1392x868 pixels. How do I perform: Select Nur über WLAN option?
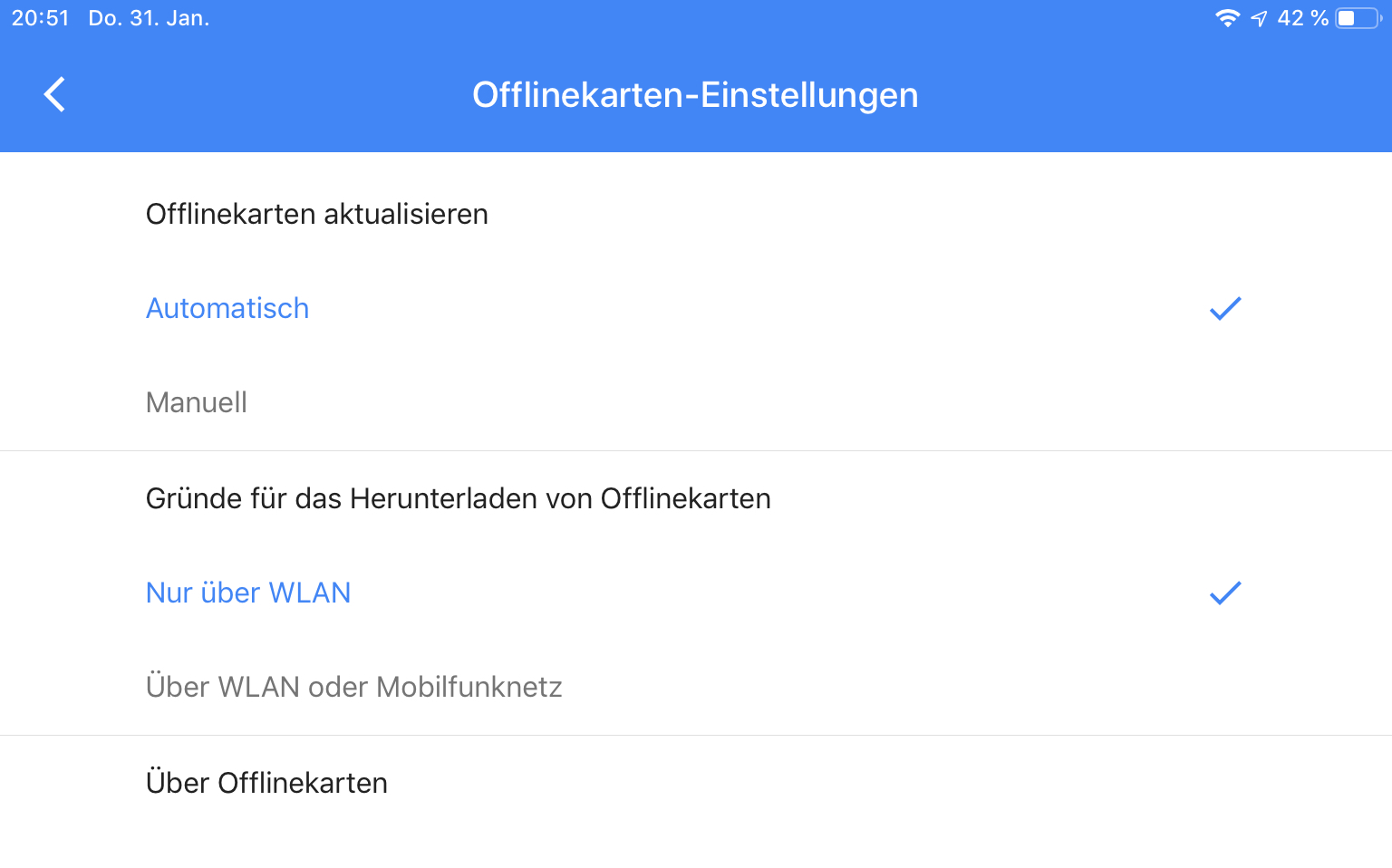(248, 593)
